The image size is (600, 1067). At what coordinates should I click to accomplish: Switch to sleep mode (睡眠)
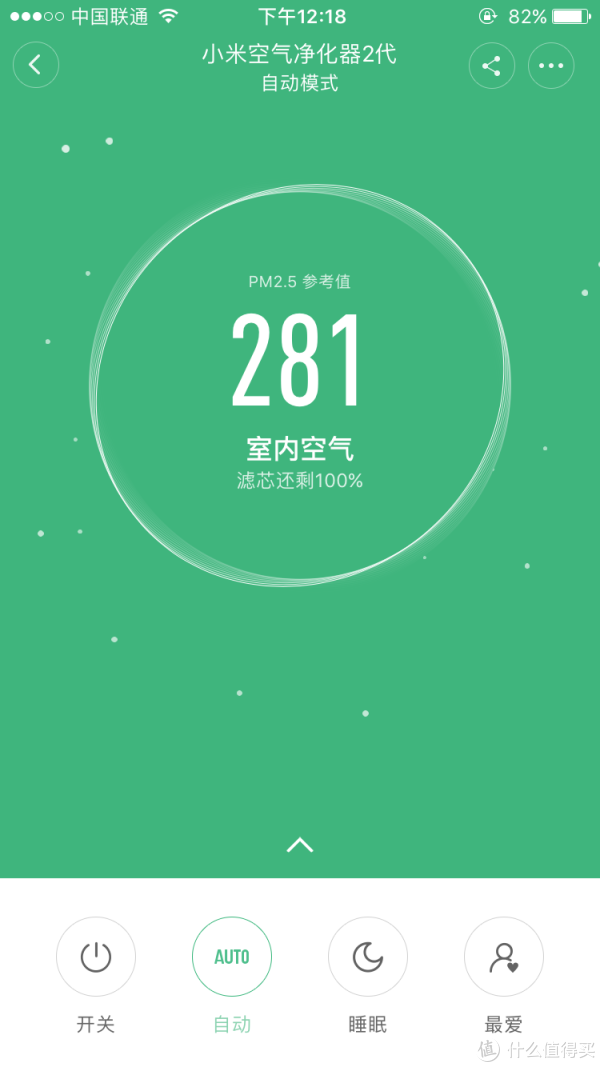pyautogui.click(x=367, y=957)
